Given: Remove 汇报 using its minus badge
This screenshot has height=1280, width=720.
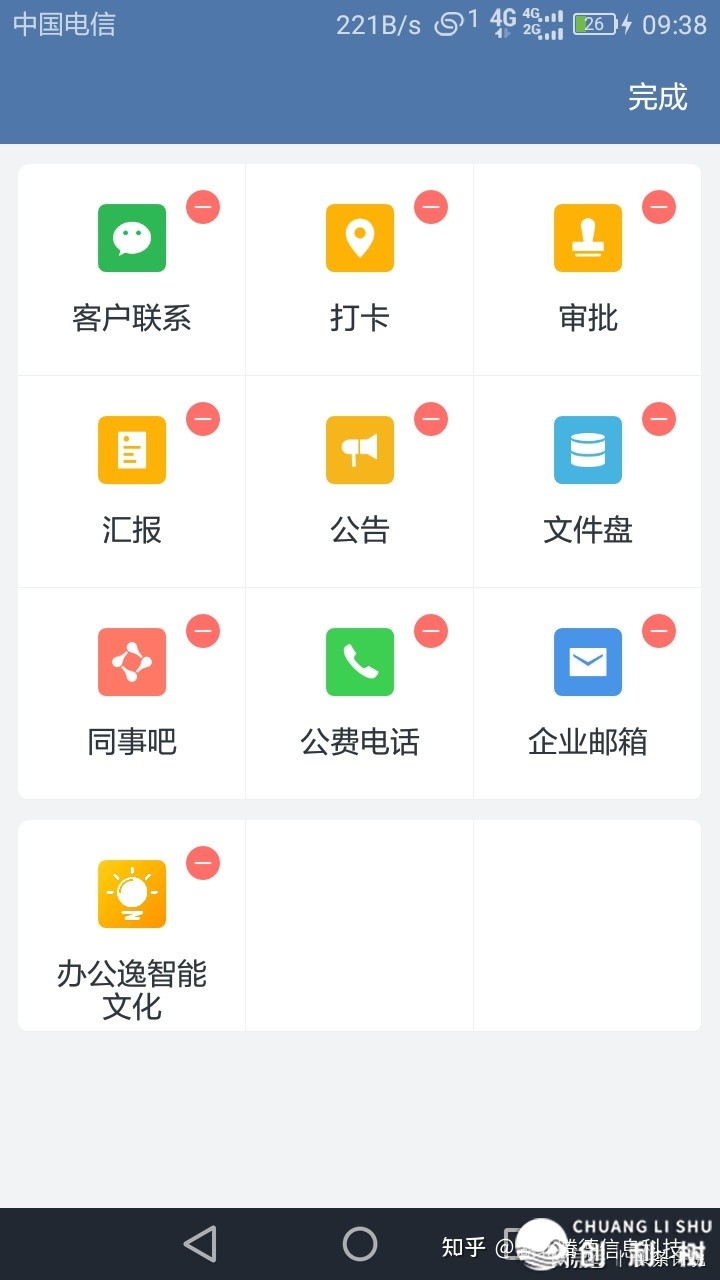Looking at the screenshot, I should (203, 419).
